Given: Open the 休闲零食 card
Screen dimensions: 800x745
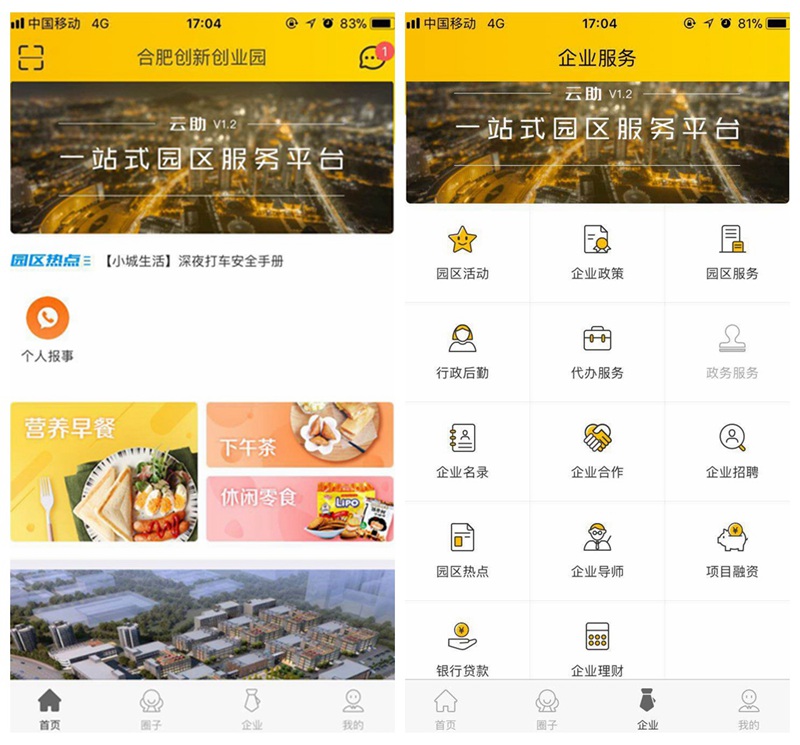Looking at the screenshot, I should [x=299, y=509].
